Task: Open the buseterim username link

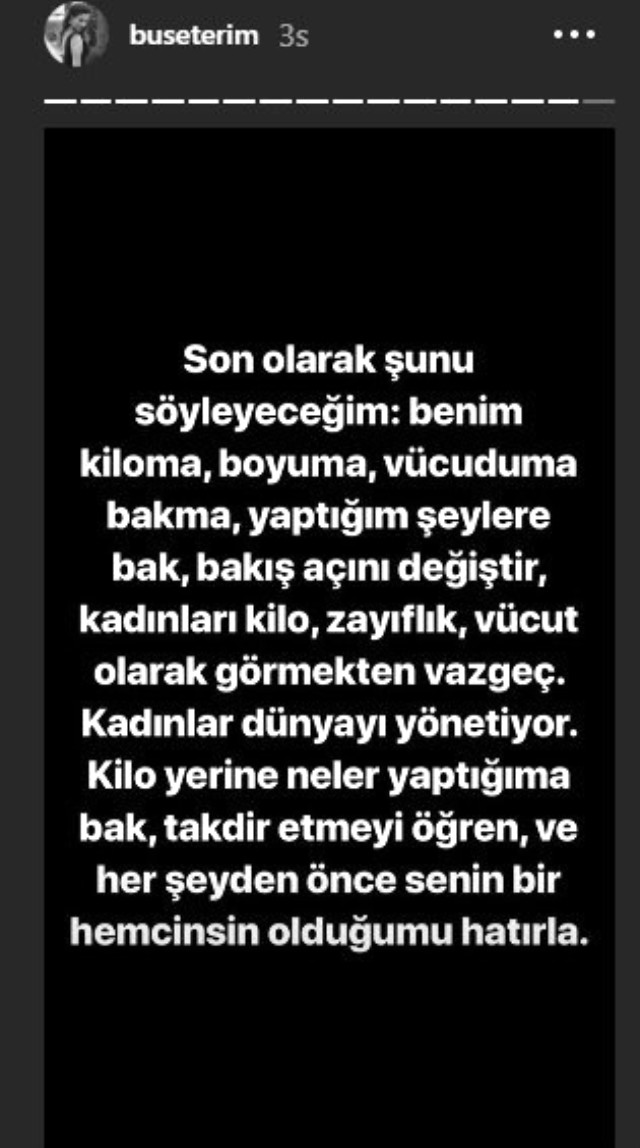Action: 193,36
